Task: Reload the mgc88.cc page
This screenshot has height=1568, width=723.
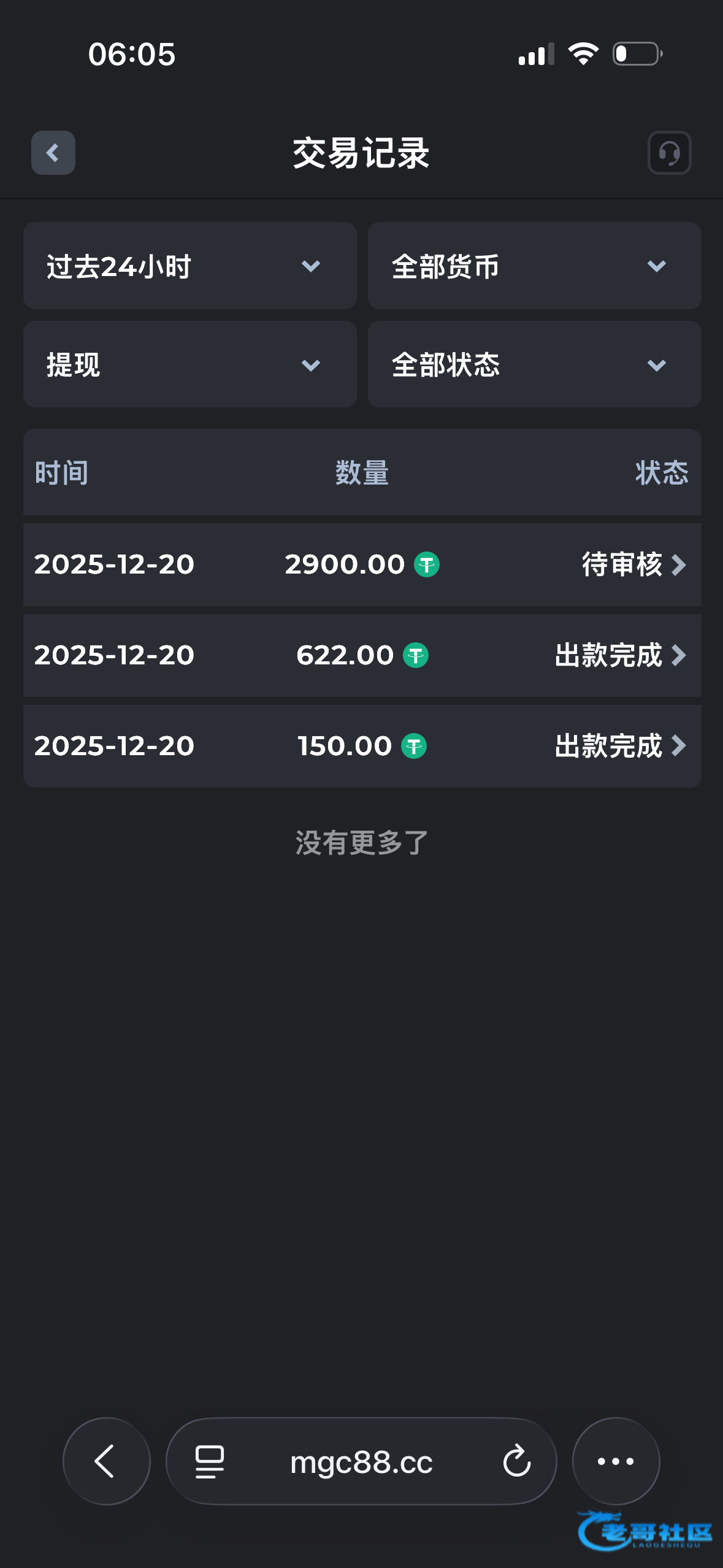Action: (x=516, y=1461)
